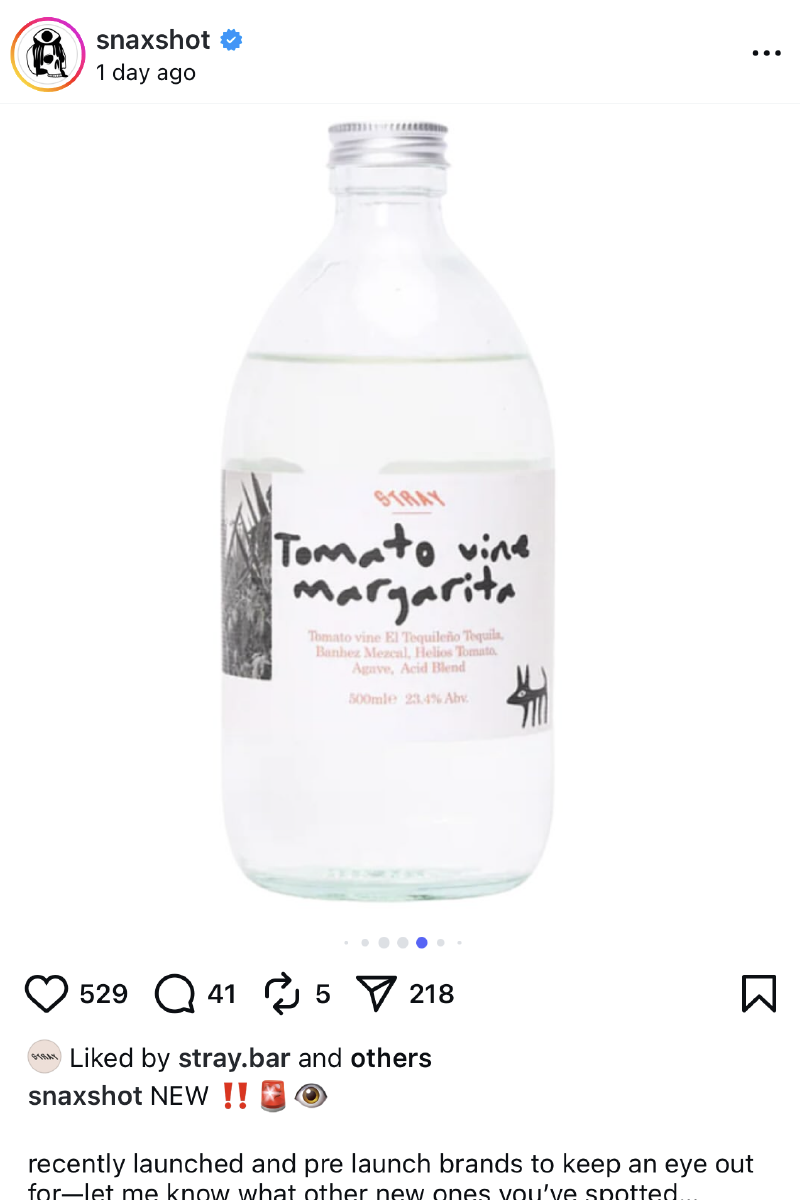Open snaxshot's profile picture story
800x1200 pixels.
tap(47, 55)
